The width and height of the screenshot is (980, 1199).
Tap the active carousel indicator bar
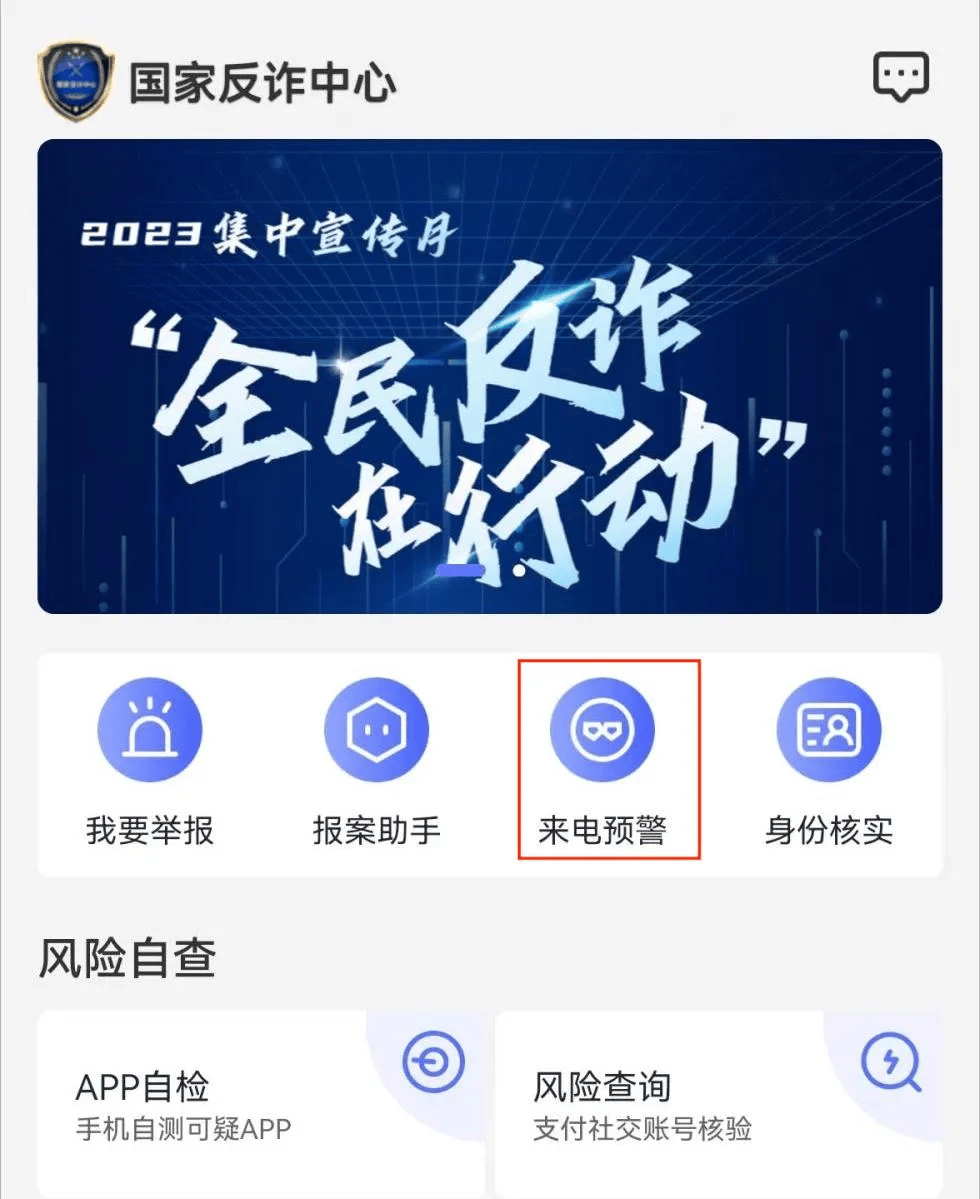coord(460,570)
